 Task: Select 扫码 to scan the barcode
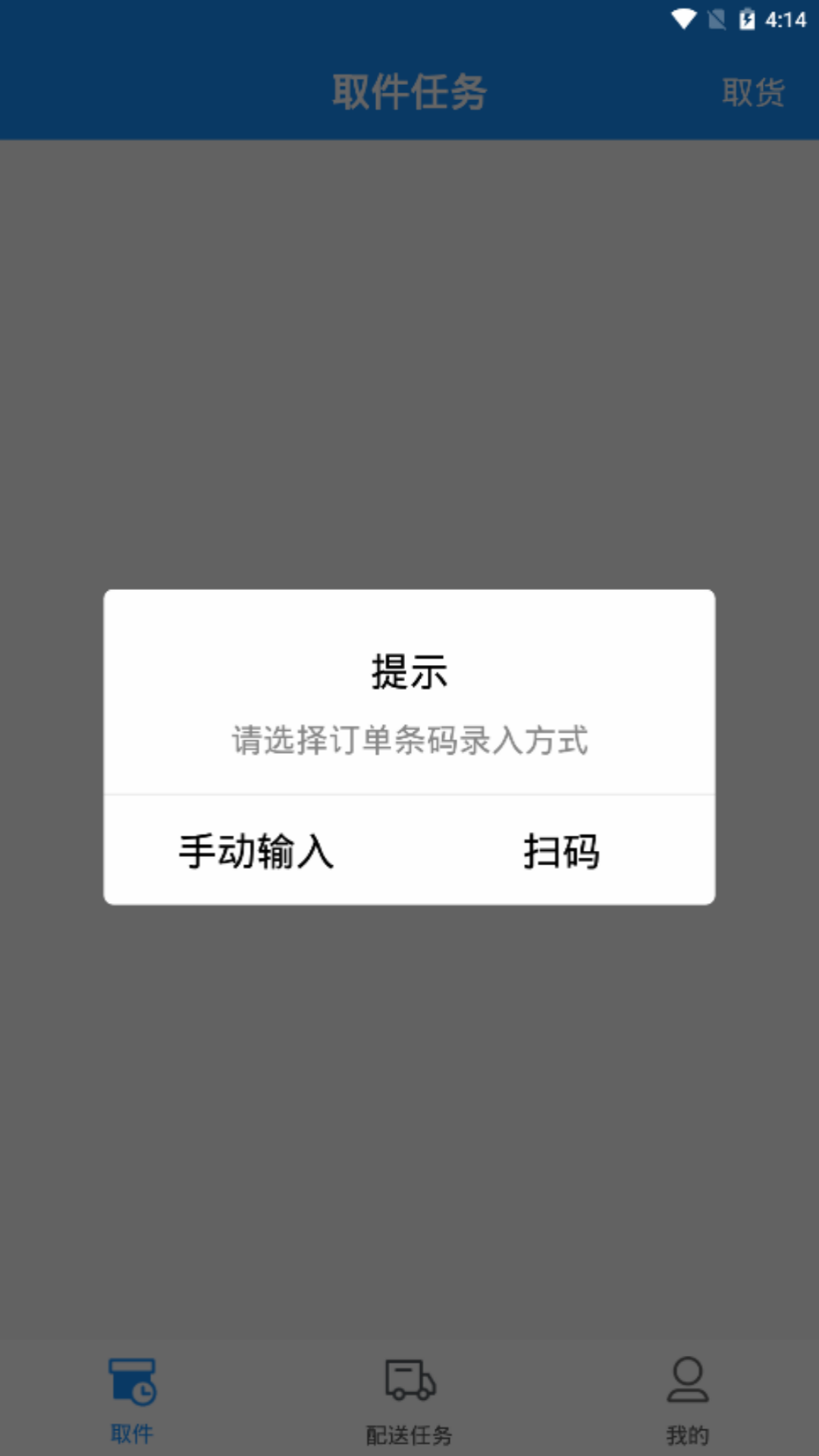coord(561,851)
